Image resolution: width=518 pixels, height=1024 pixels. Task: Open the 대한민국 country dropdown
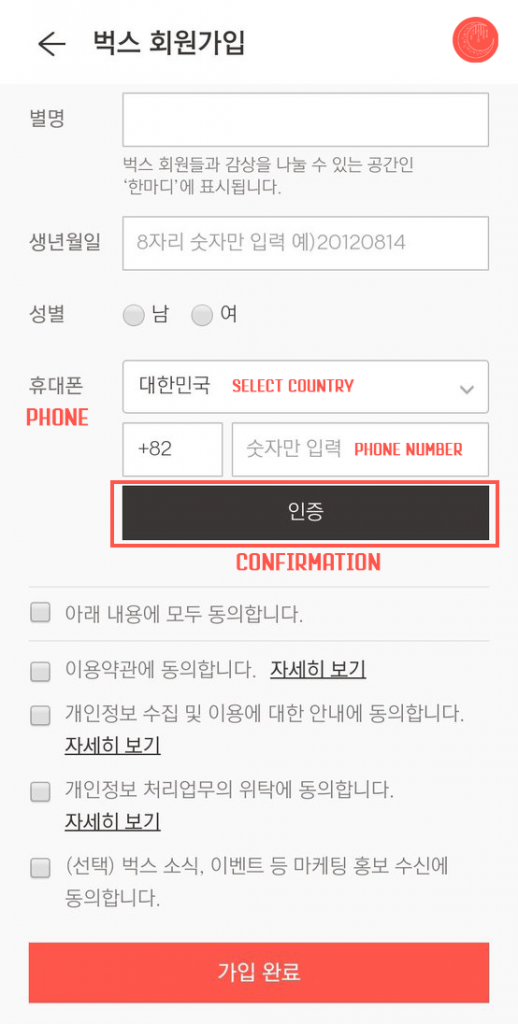click(x=305, y=387)
